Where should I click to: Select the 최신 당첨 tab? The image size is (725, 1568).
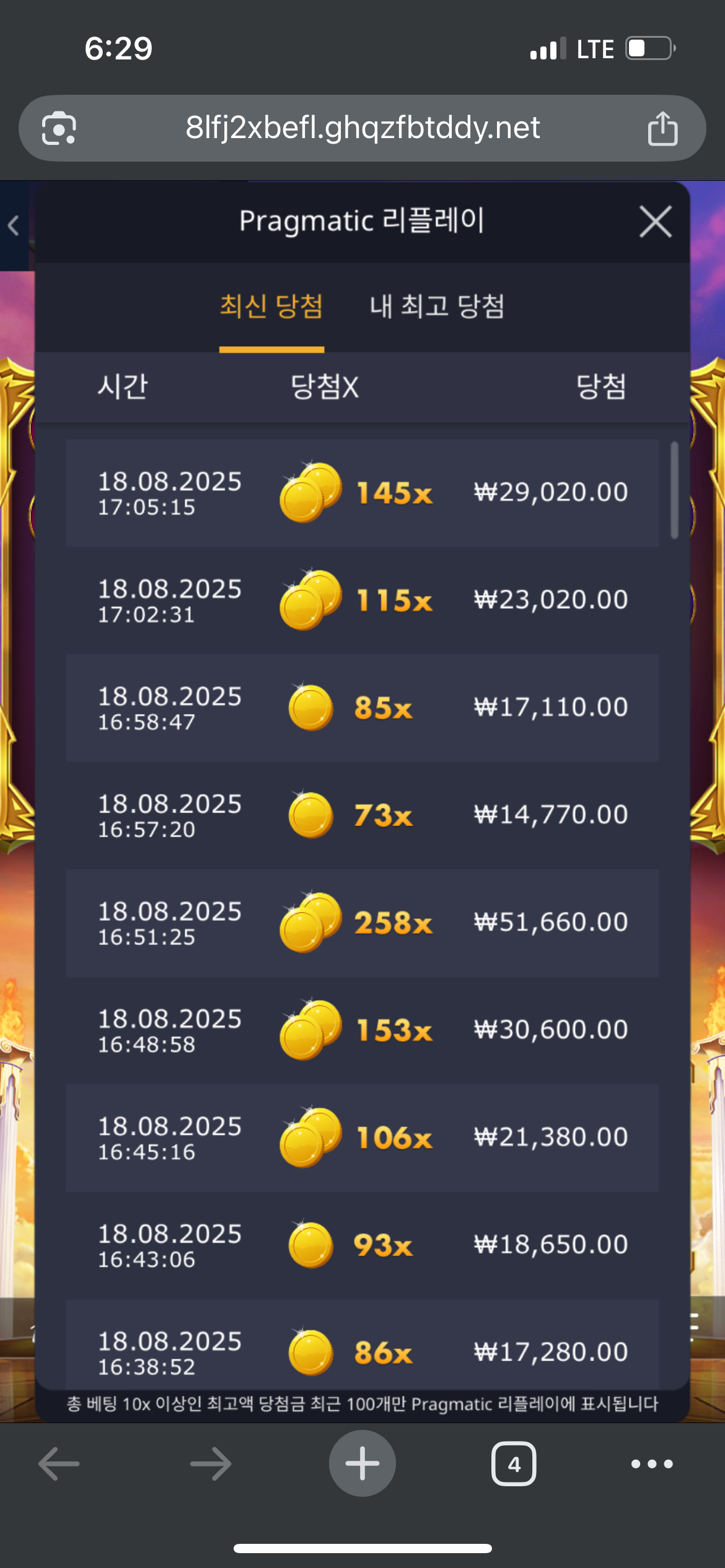(x=271, y=307)
